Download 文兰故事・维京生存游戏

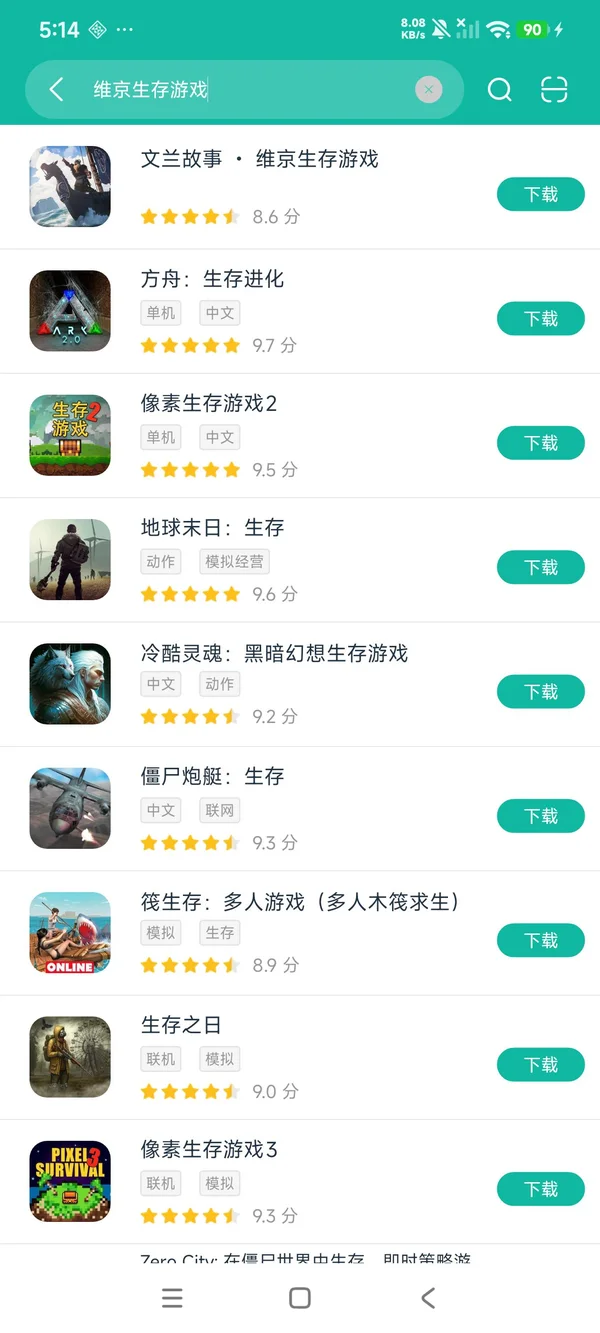pos(540,194)
